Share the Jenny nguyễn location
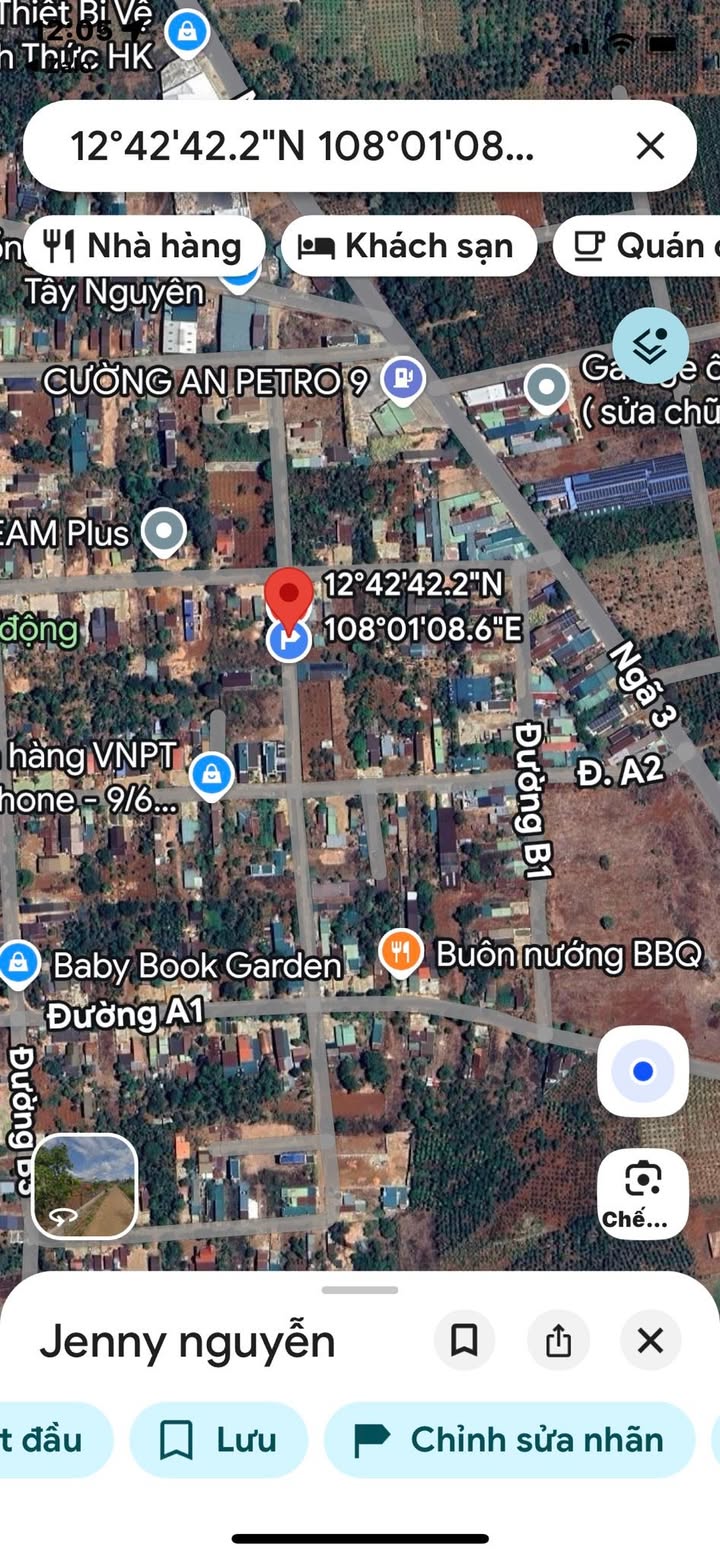The image size is (720, 1559). 558,1340
